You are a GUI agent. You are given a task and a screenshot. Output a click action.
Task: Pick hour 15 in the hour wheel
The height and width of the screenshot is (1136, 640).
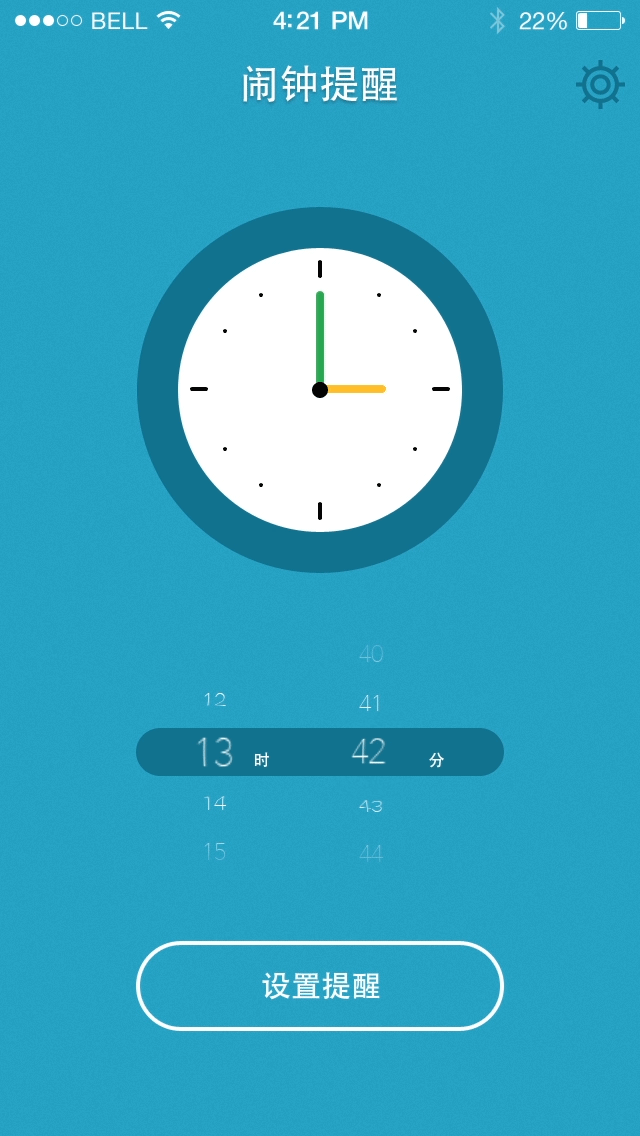215,852
